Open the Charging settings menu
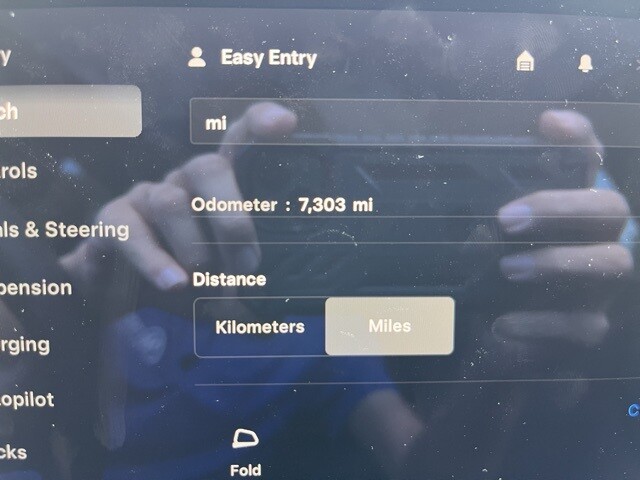The height and width of the screenshot is (480, 640). 26,344
